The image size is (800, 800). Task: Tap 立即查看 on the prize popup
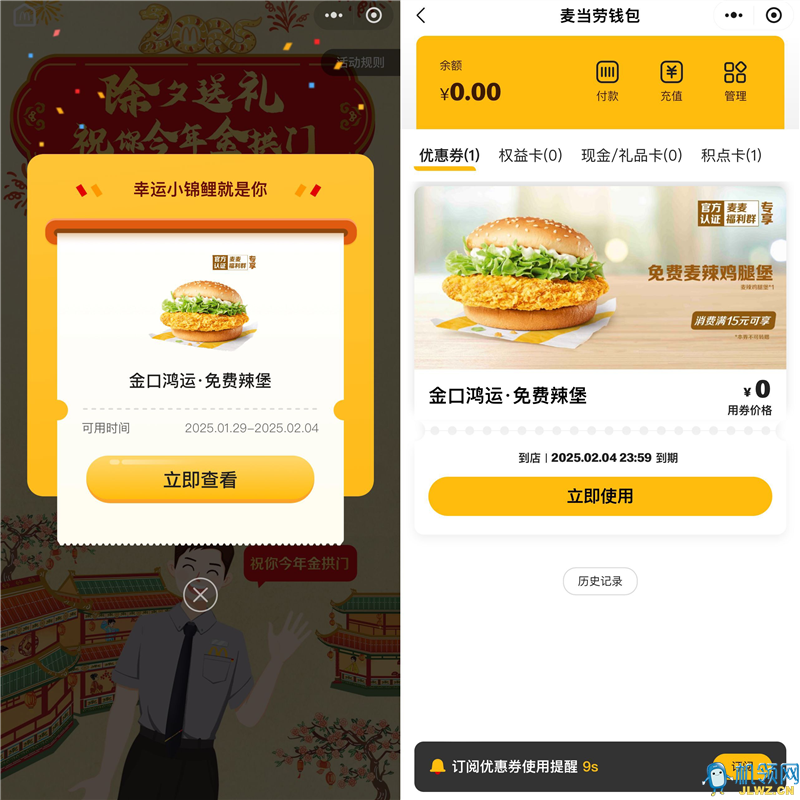click(x=200, y=479)
